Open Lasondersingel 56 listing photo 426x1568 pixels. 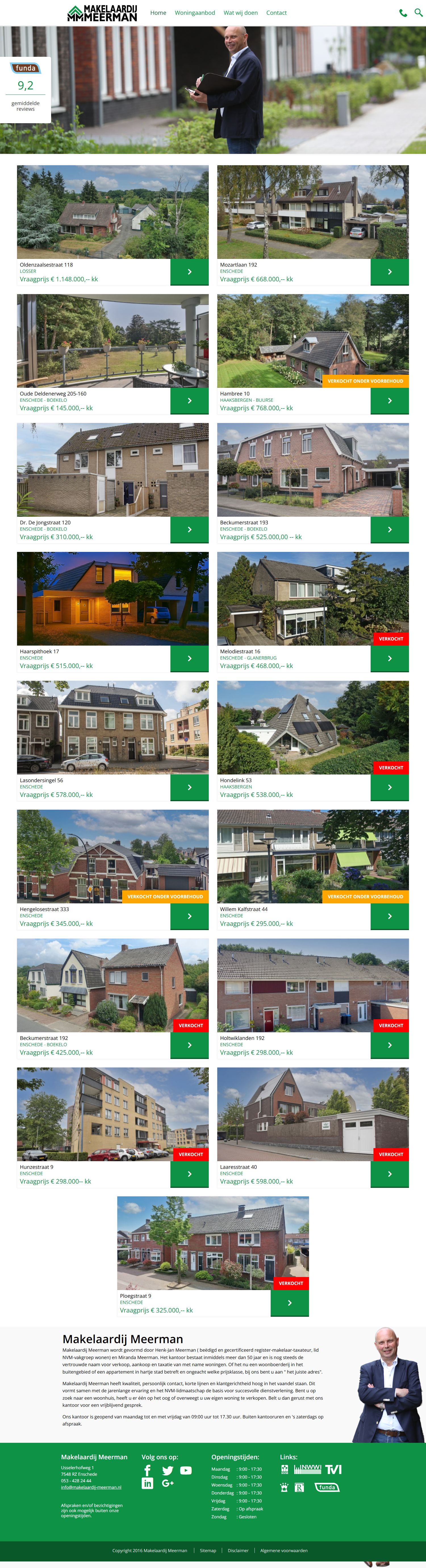click(112, 727)
